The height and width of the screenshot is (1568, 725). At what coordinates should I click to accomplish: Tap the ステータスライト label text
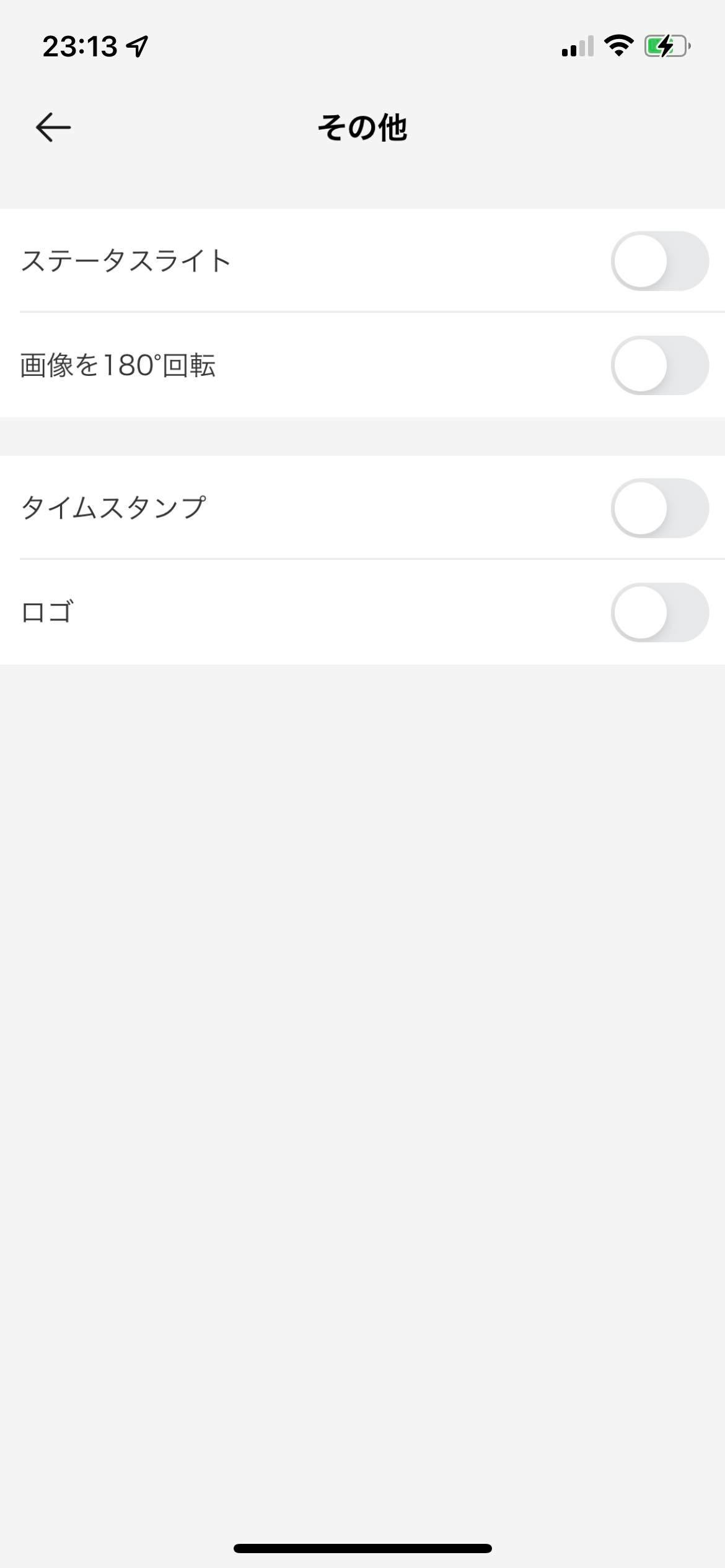pos(126,261)
